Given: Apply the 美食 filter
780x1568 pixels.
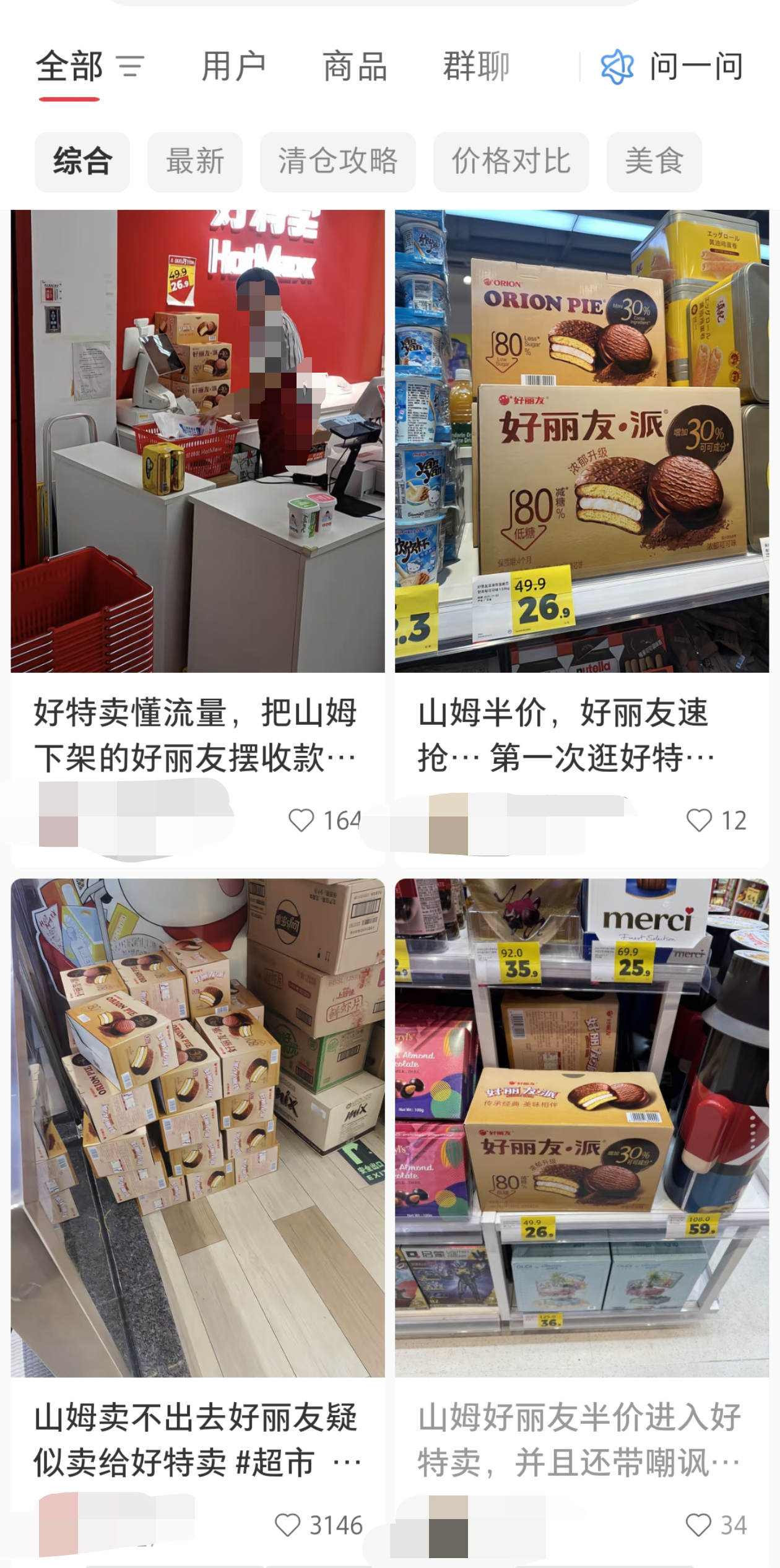Looking at the screenshot, I should coord(654,162).
